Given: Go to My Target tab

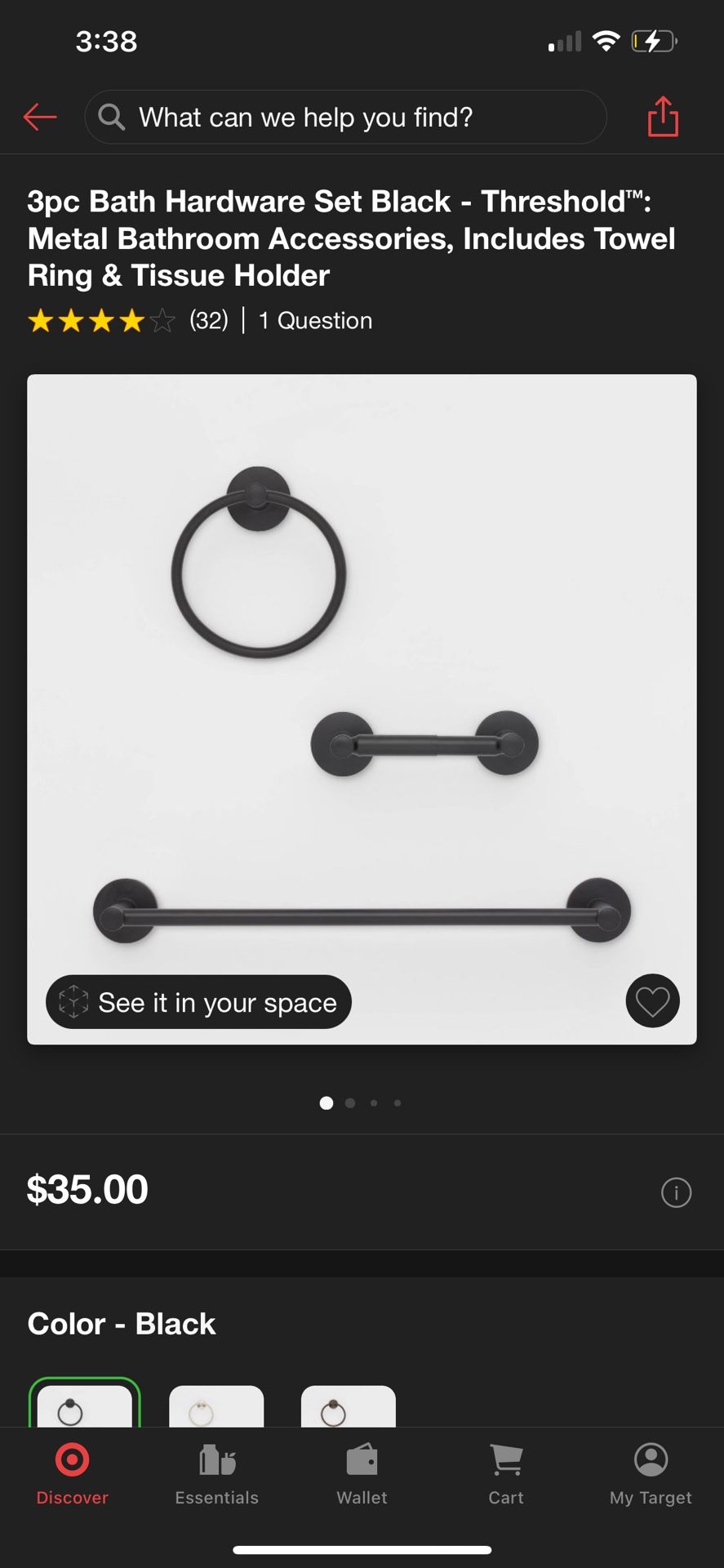Looking at the screenshot, I should tap(651, 1474).
